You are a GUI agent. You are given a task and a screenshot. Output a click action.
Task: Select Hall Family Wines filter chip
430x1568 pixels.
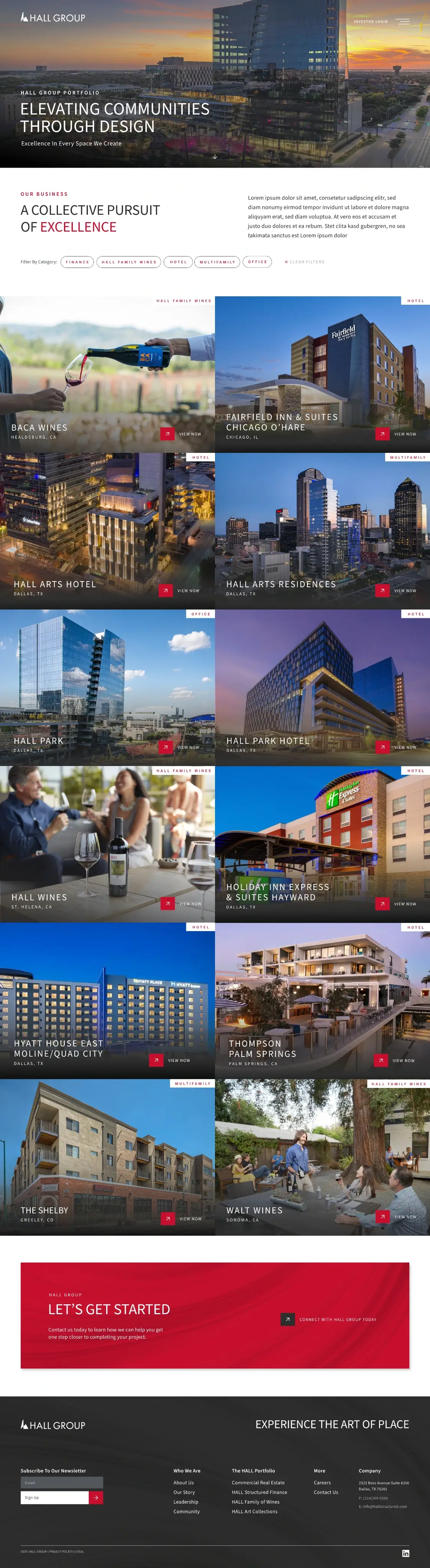tap(128, 262)
